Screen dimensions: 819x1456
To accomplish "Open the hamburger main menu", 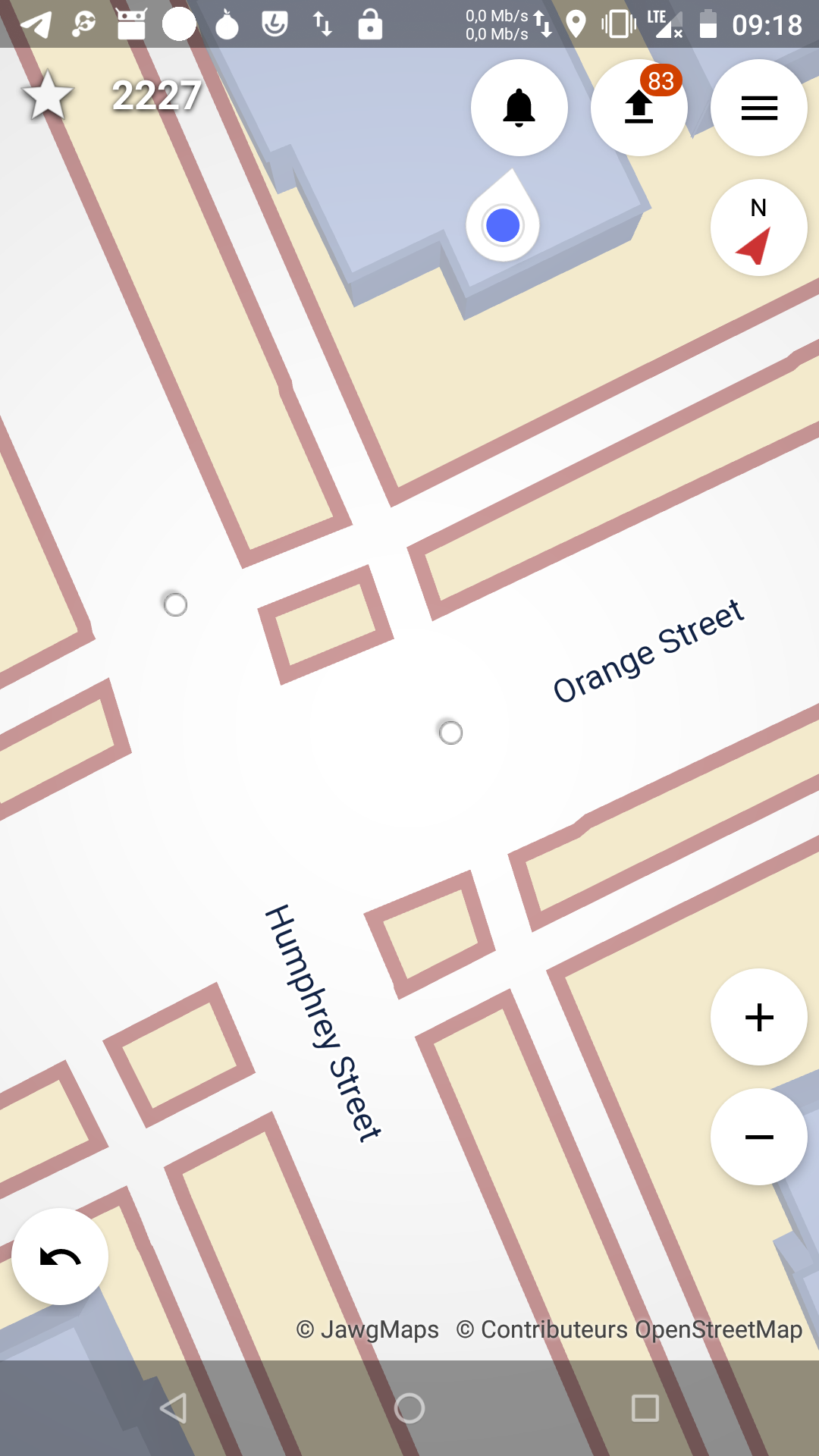I will point(758,108).
